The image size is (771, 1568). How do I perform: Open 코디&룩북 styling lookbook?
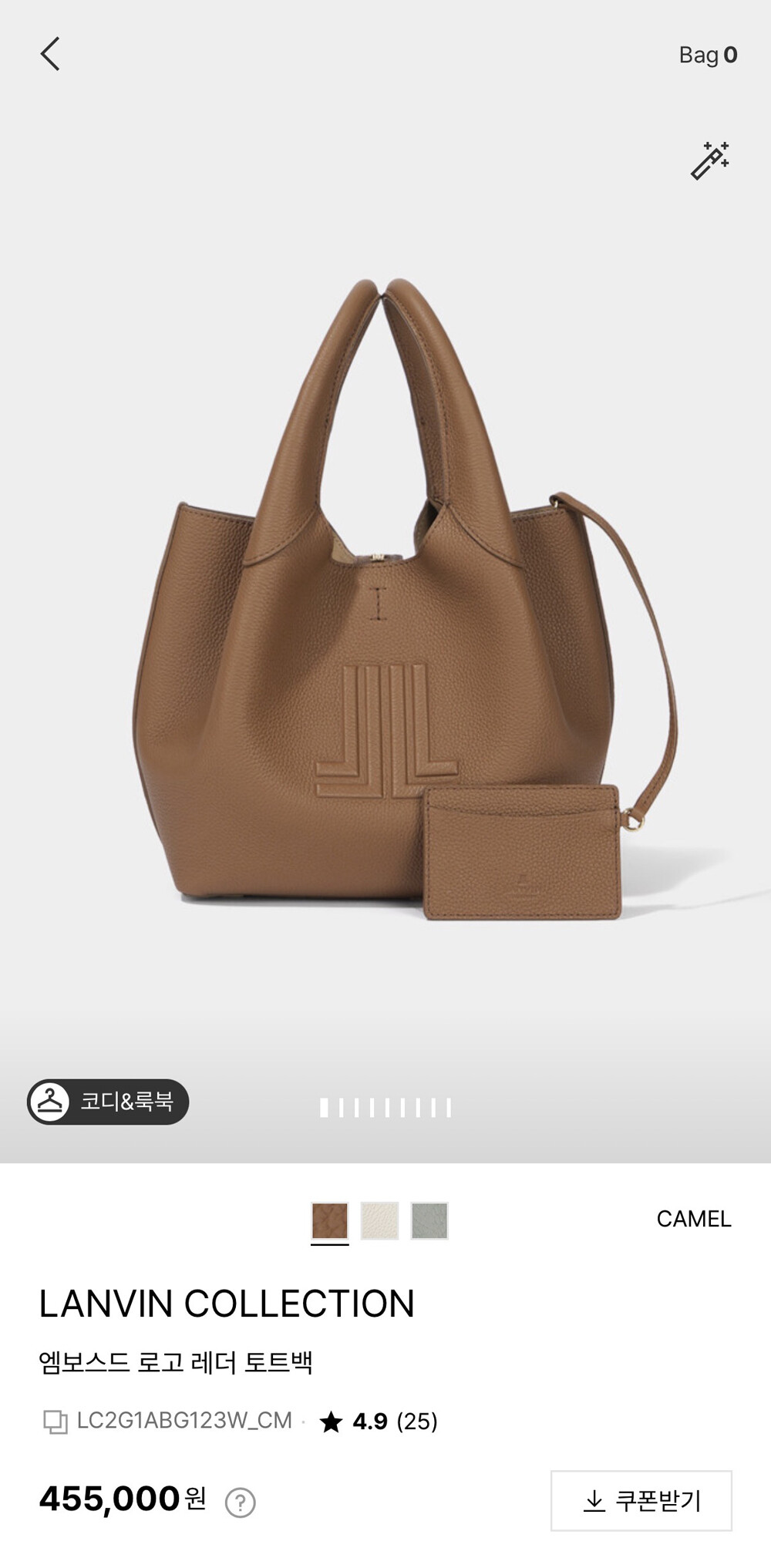[108, 1102]
